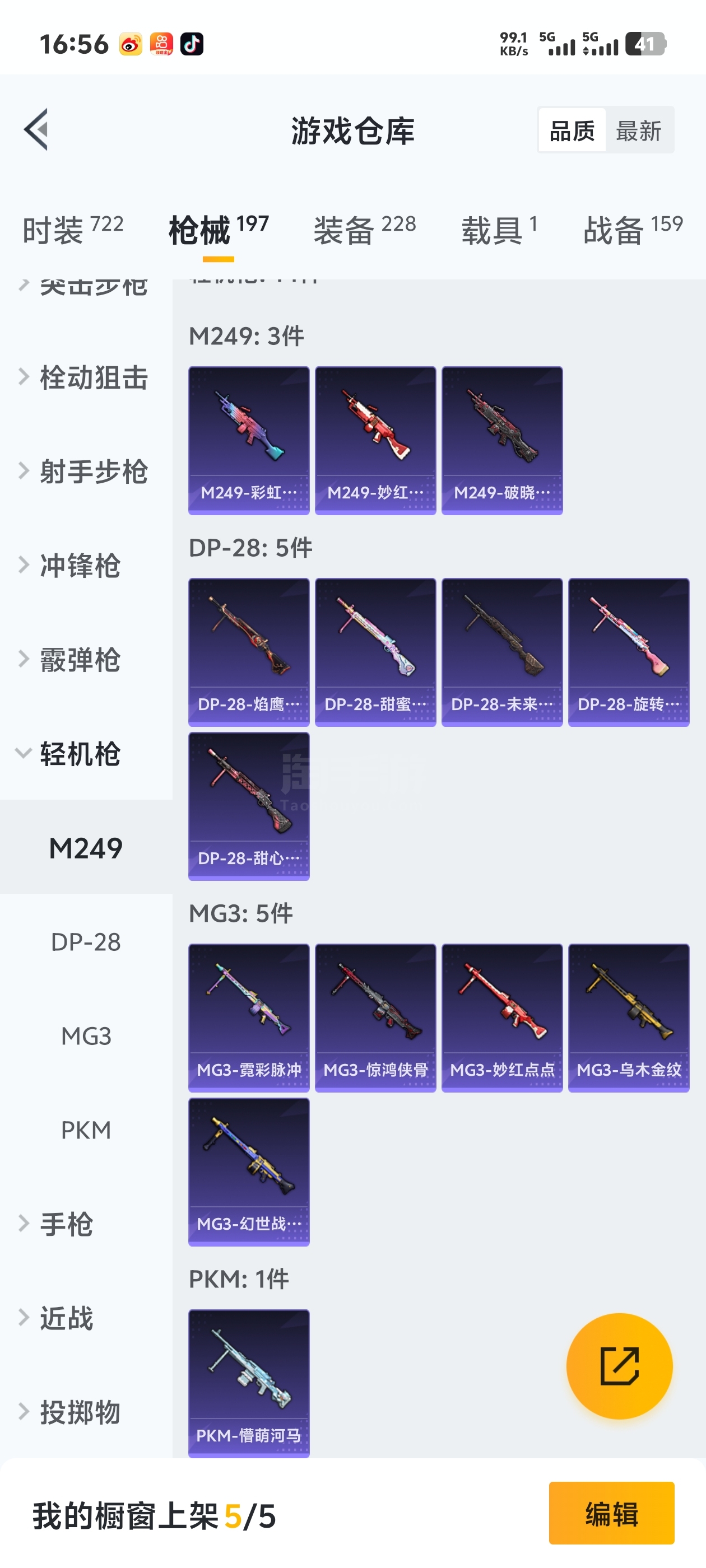Tap the orange share floating button

click(619, 1366)
